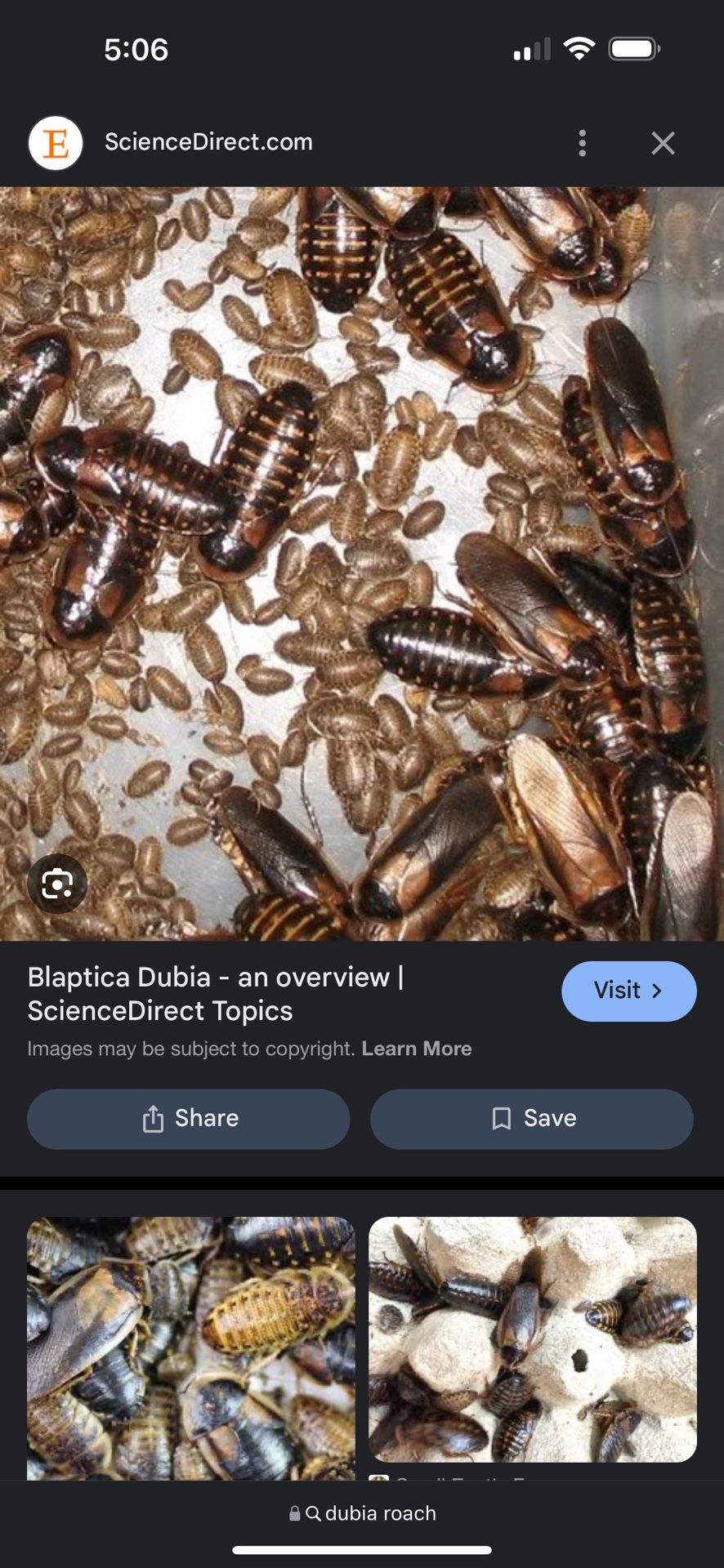The image size is (724, 1568).
Task: Tap the magnifying glass search icon
Action: [x=315, y=1512]
